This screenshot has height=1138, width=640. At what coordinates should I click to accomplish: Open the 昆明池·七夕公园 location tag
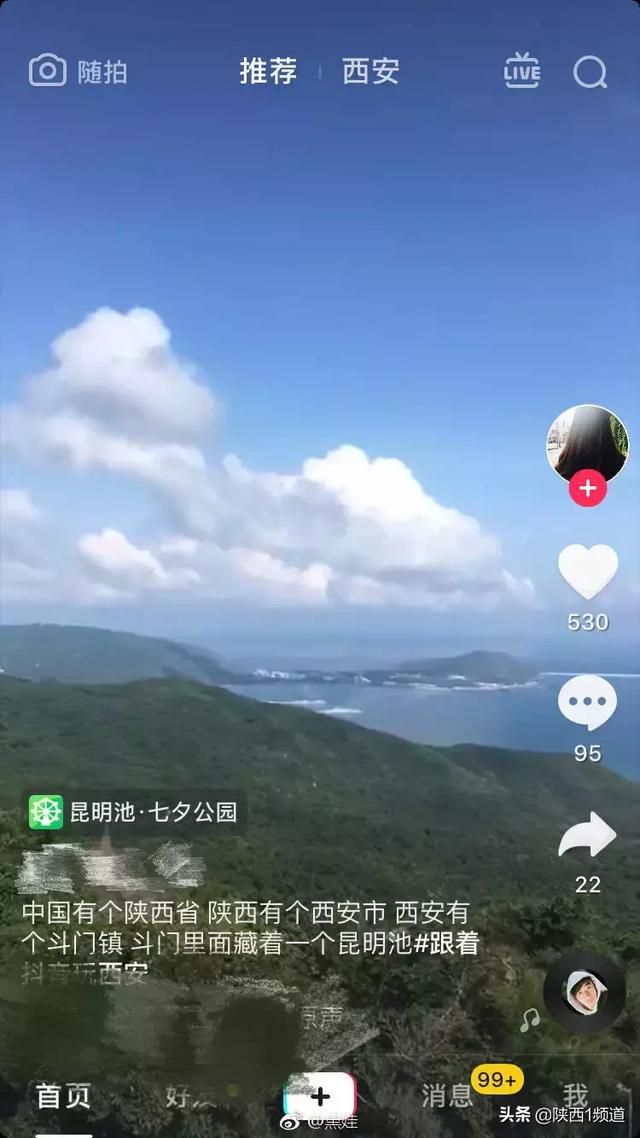click(x=134, y=812)
